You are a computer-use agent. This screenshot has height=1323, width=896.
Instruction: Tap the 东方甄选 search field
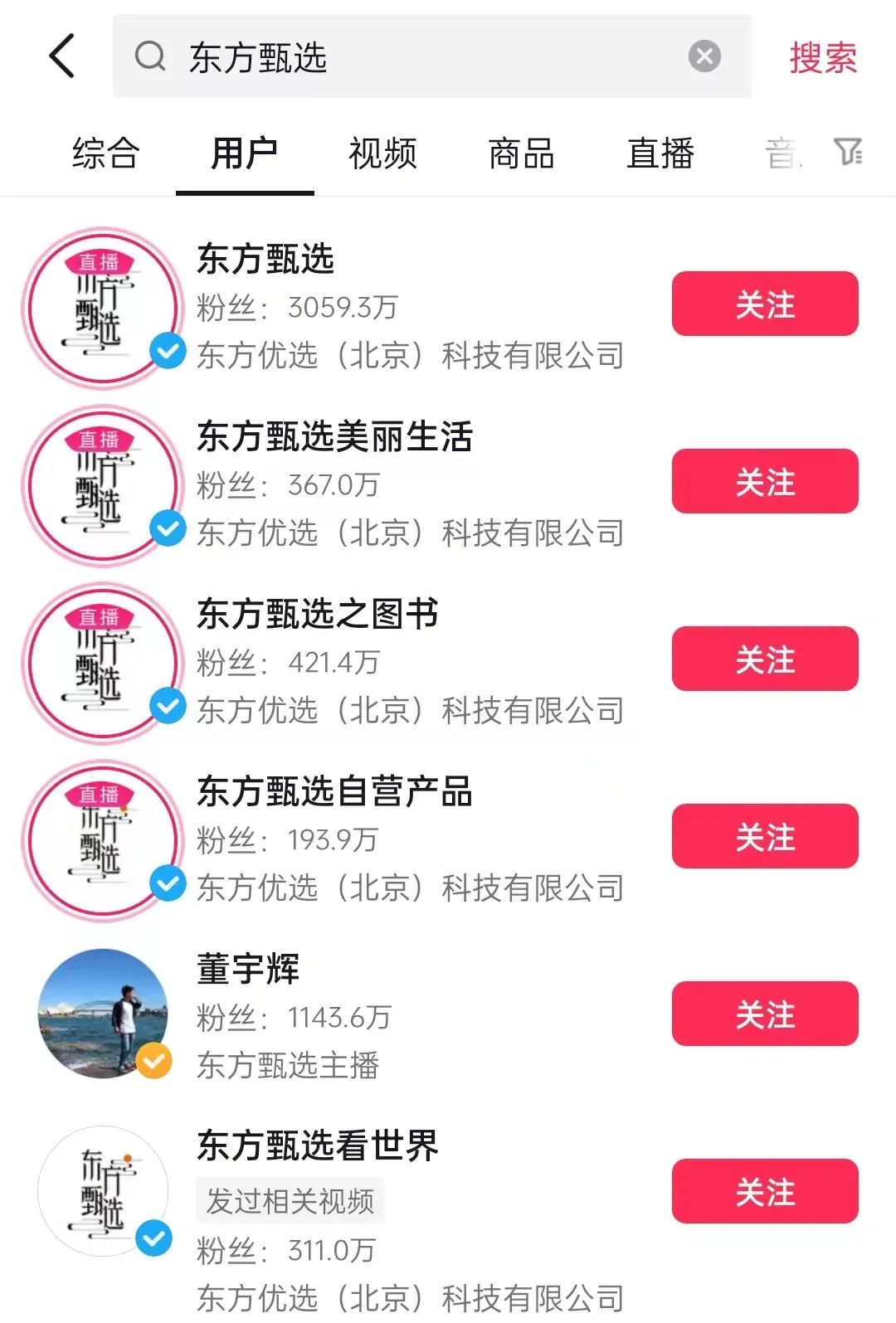415,57
